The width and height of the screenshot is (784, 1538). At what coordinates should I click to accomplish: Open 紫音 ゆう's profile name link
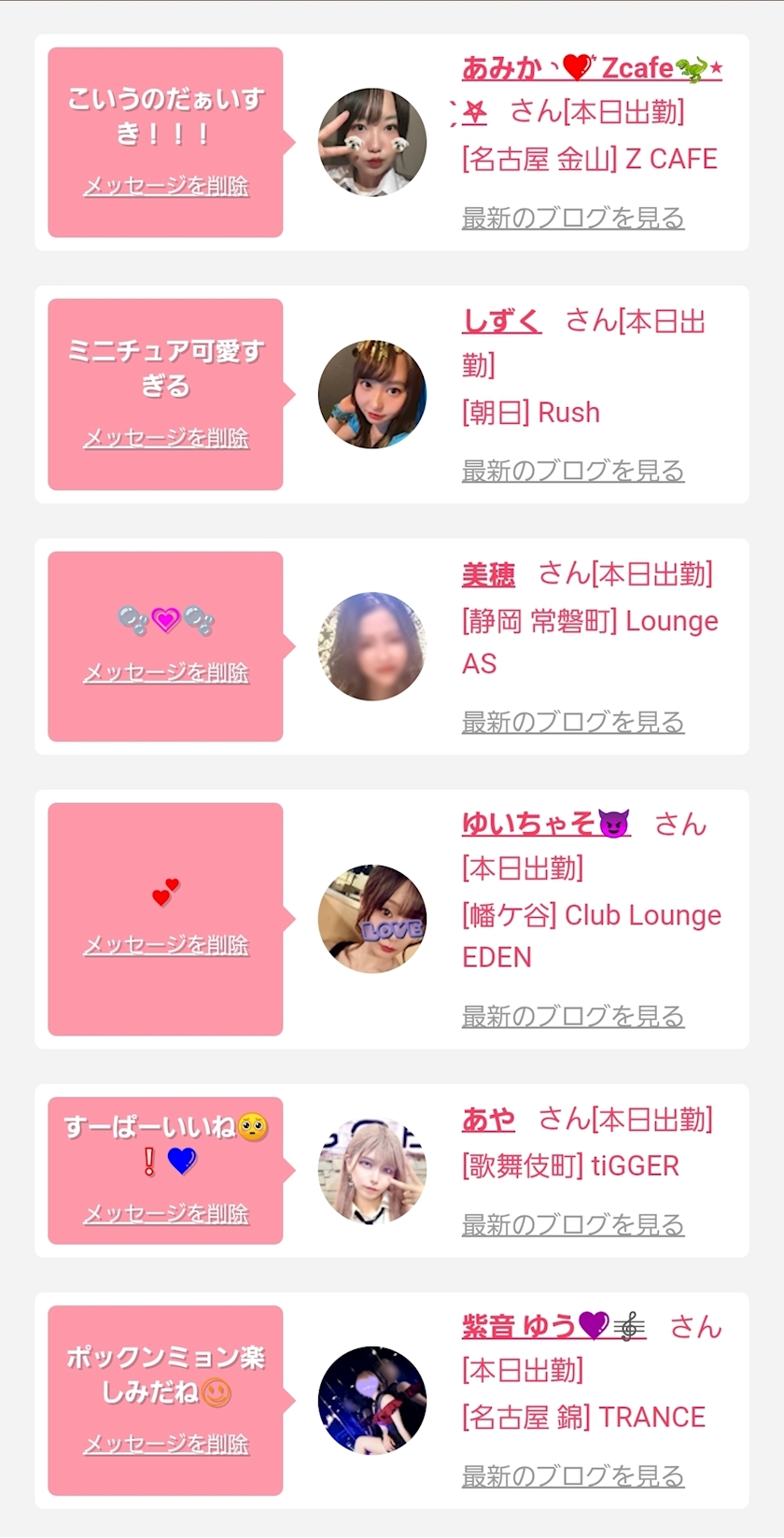pyautogui.click(x=551, y=1326)
